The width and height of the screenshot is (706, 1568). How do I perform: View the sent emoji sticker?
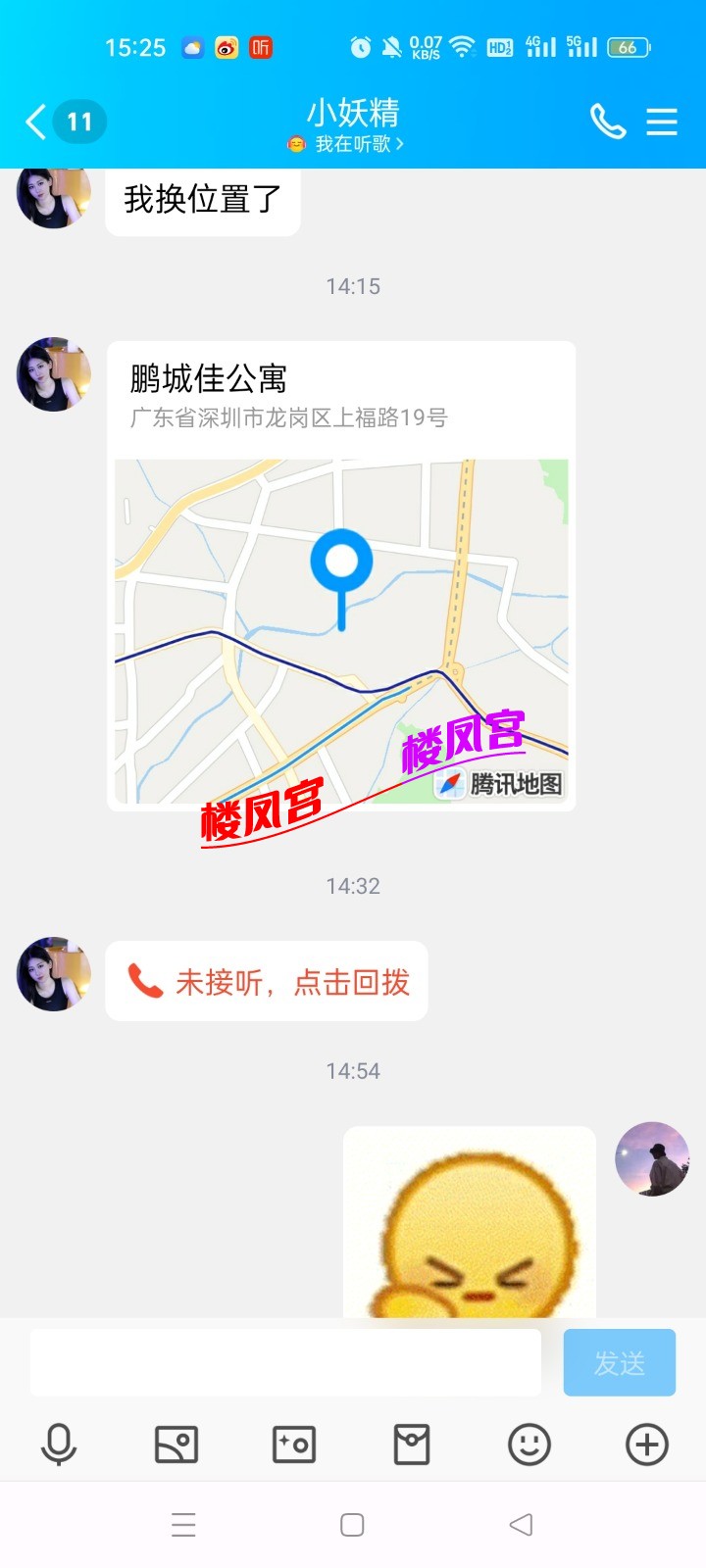(x=470, y=1225)
